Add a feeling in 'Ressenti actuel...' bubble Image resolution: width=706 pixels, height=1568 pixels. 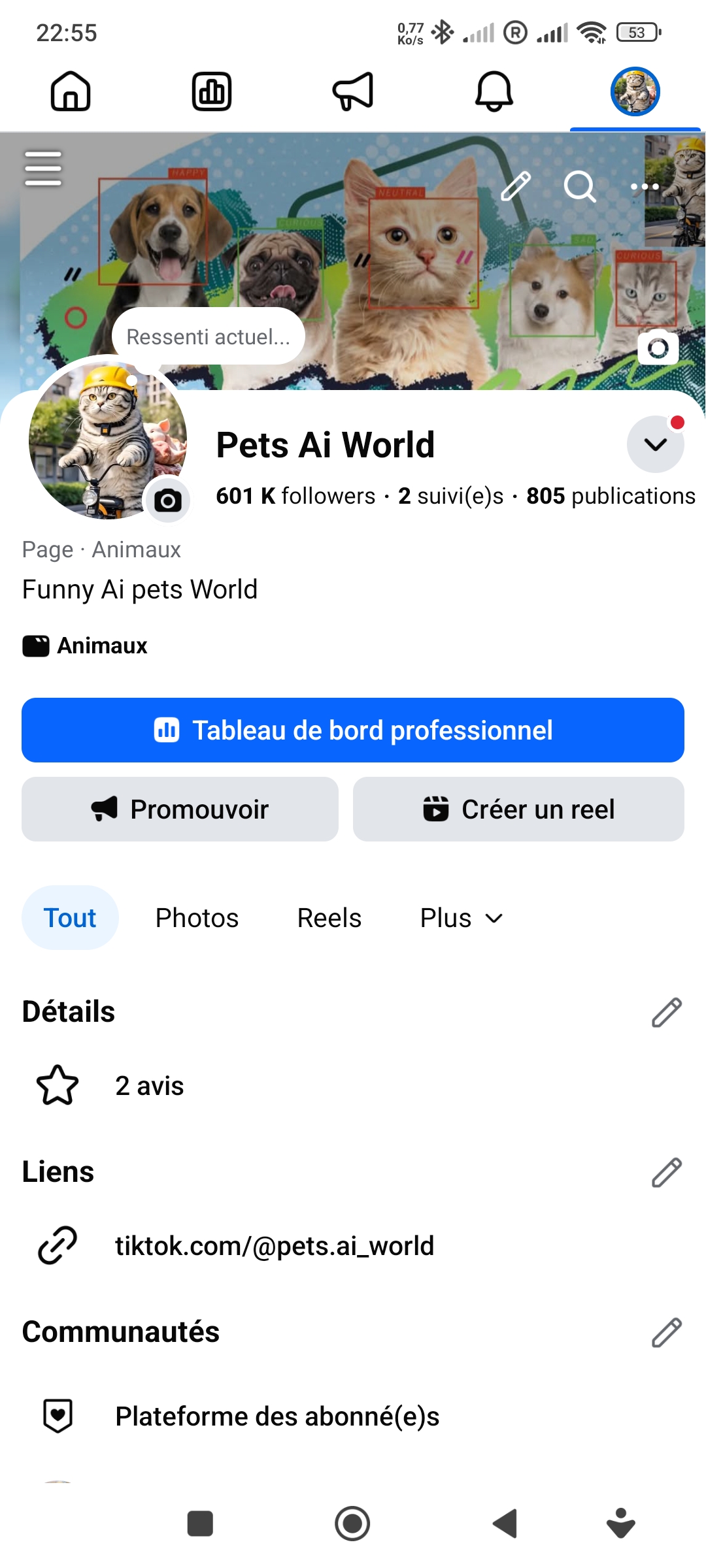pyautogui.click(x=208, y=336)
